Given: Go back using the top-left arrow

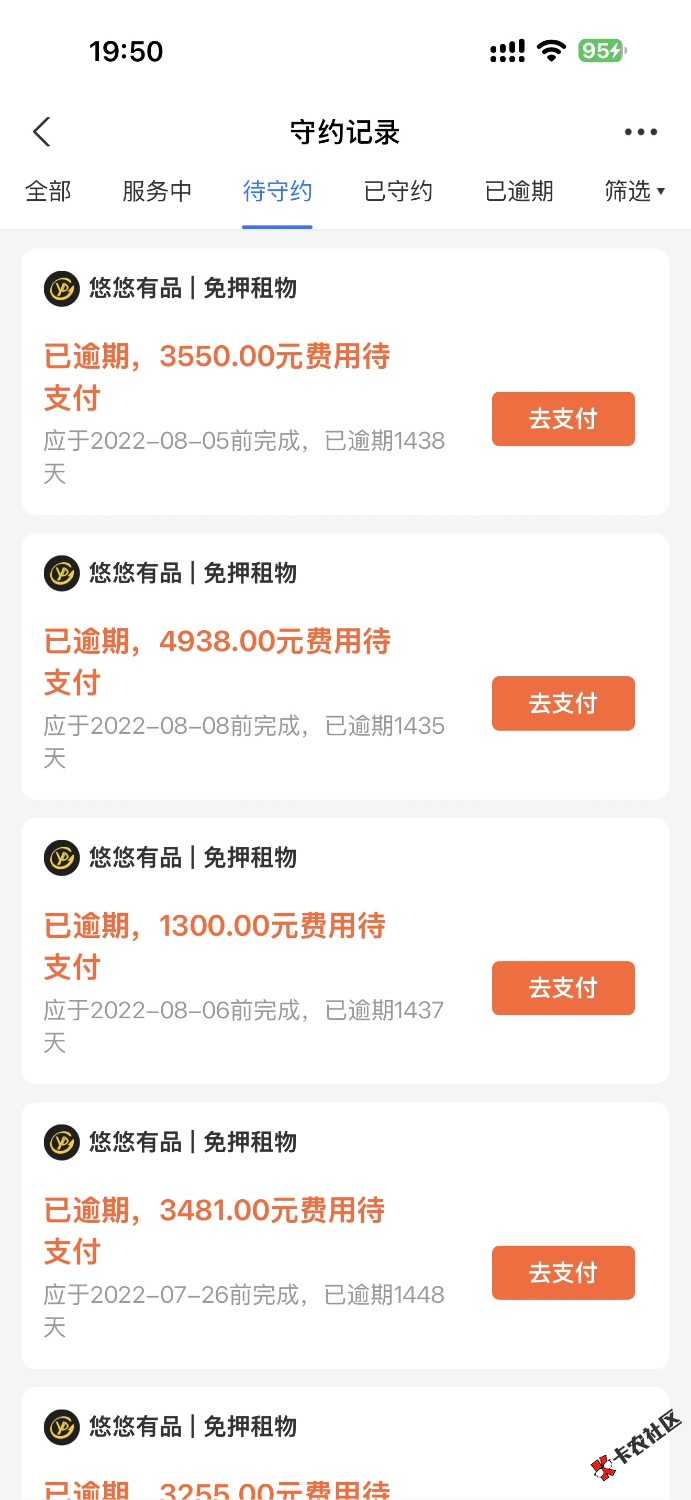Looking at the screenshot, I should 41,132.
